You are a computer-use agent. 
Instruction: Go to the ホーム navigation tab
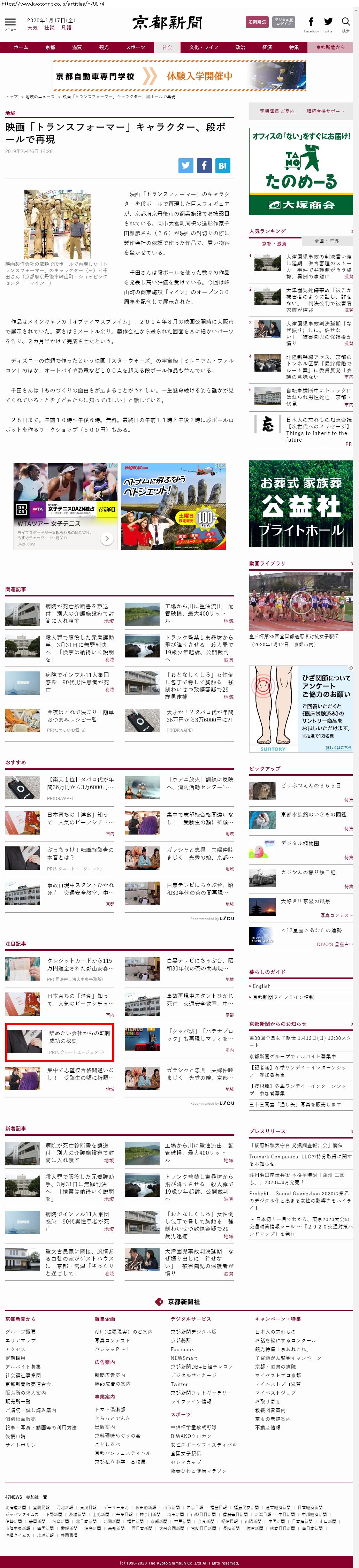[x=21, y=47]
